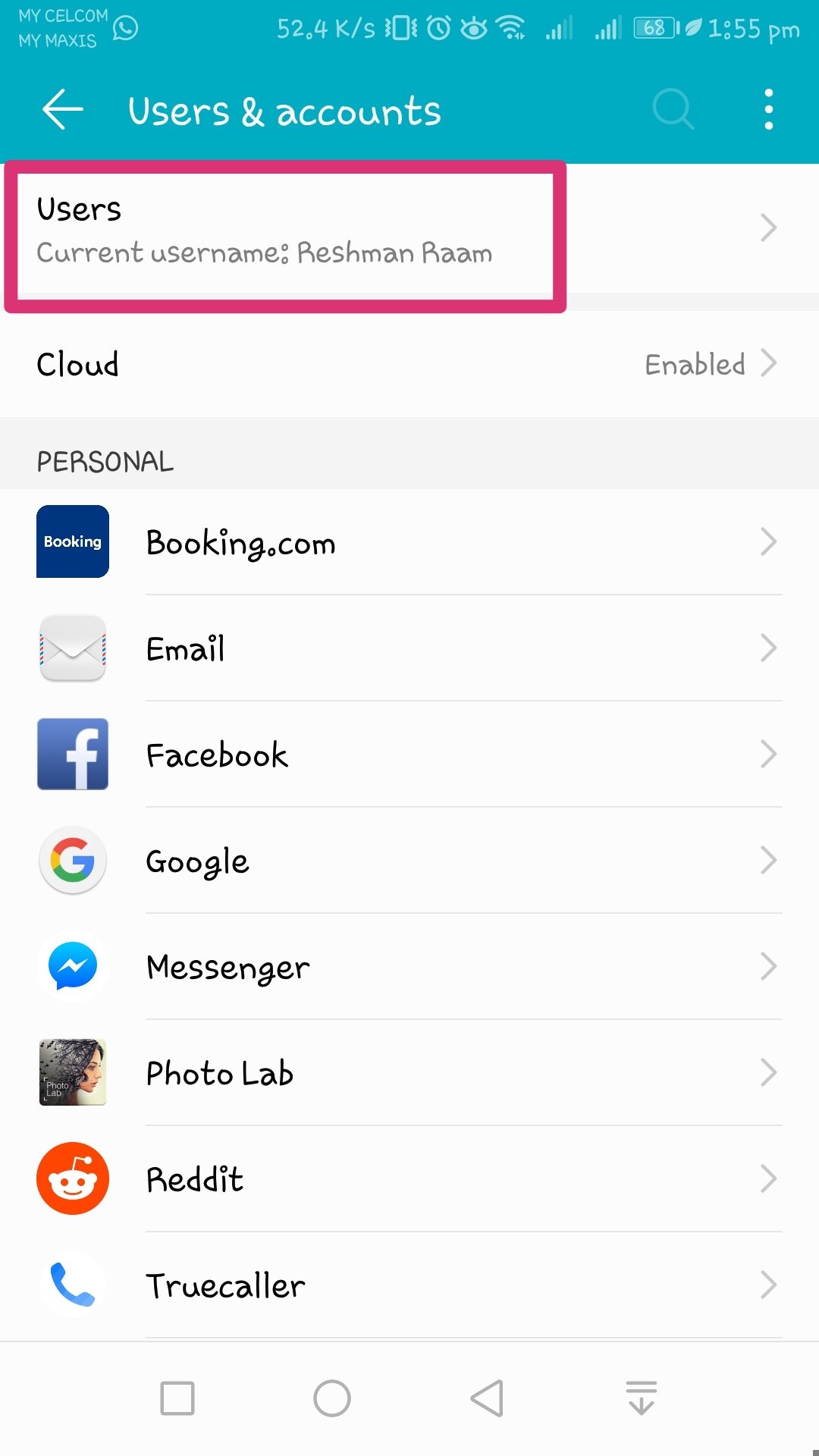
Task: Expand Facebook account details chevron
Action: tap(768, 754)
